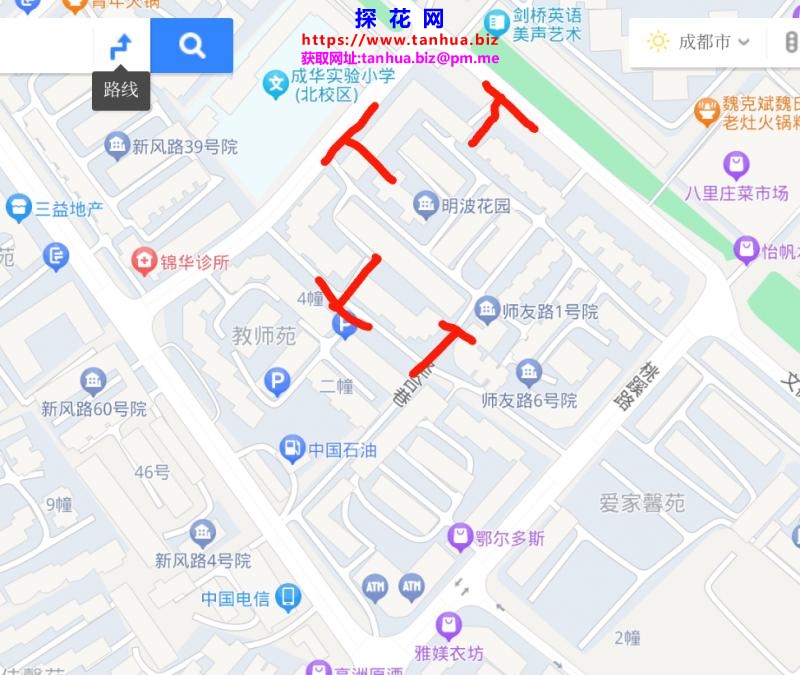
Task: Open the 新风路4号院 residence marker
Action: (202, 533)
